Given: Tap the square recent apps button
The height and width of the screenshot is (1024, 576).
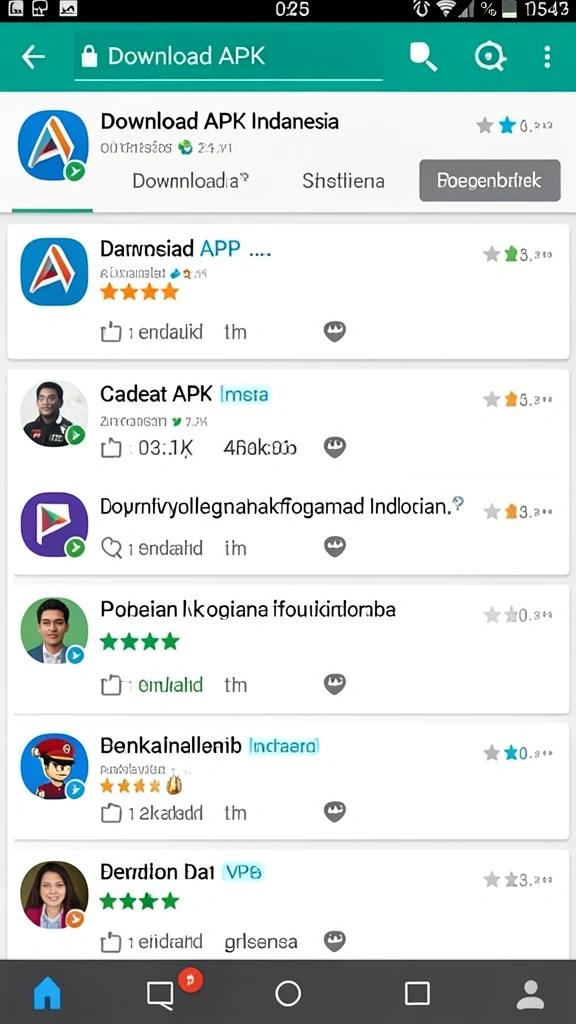Looking at the screenshot, I should [417, 994].
